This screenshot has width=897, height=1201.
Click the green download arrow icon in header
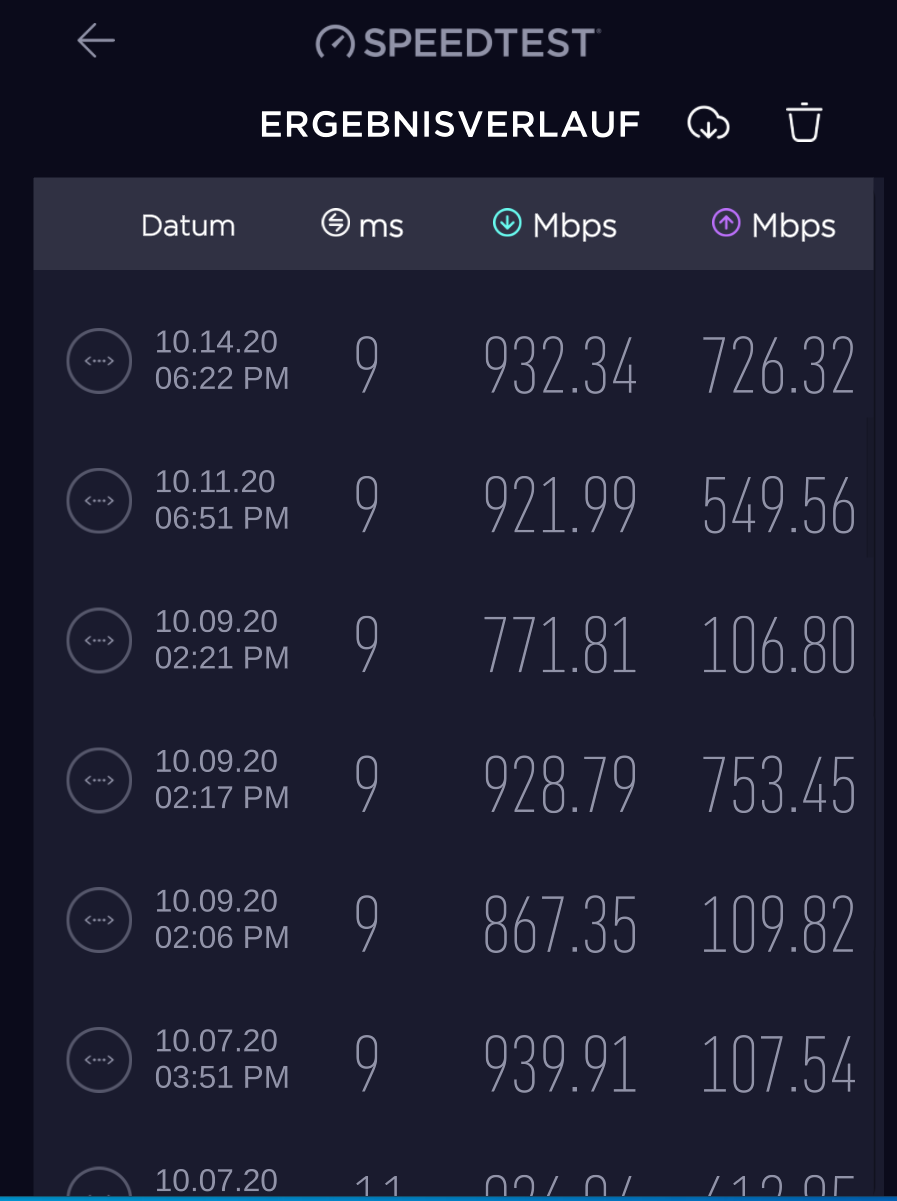tap(506, 224)
